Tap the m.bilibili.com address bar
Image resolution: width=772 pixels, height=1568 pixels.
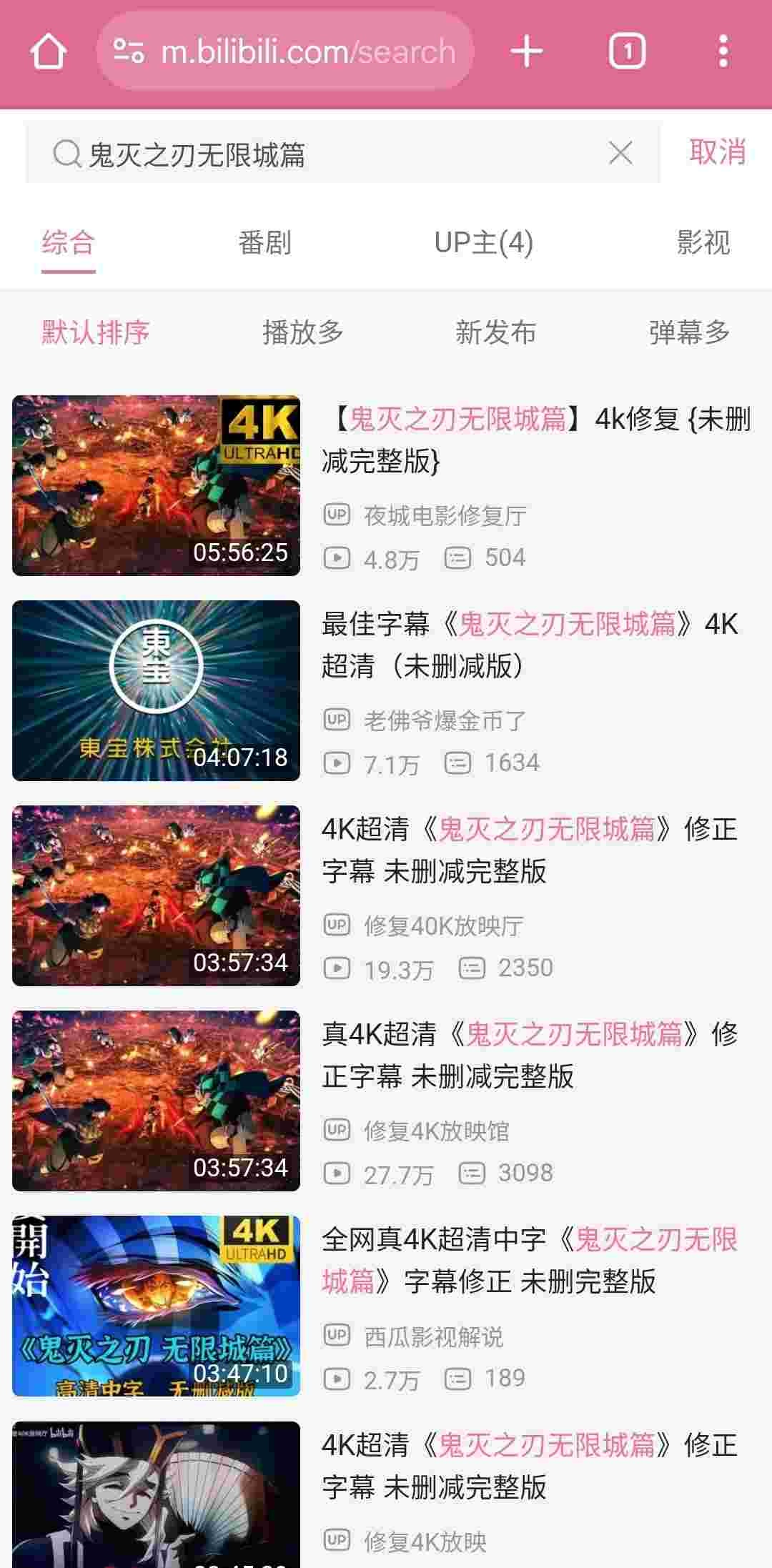285,51
